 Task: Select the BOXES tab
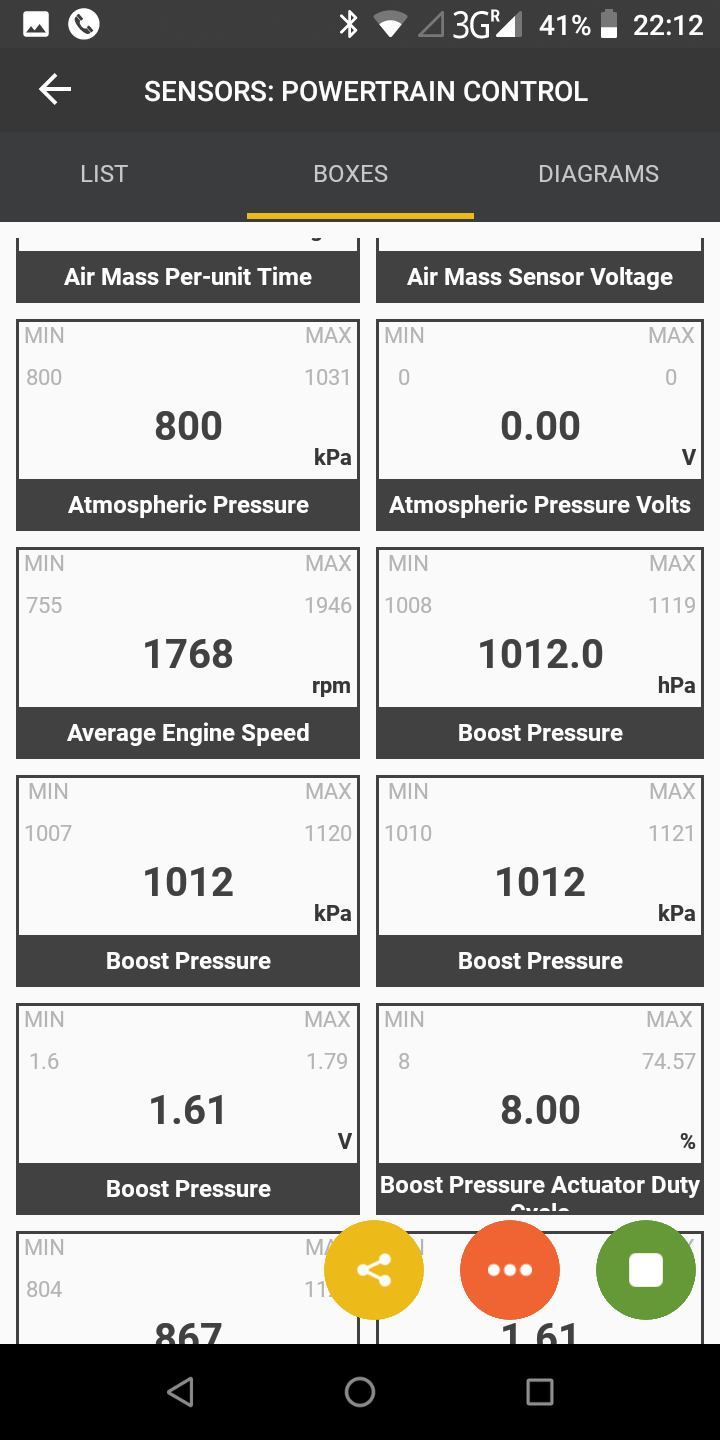tap(350, 174)
